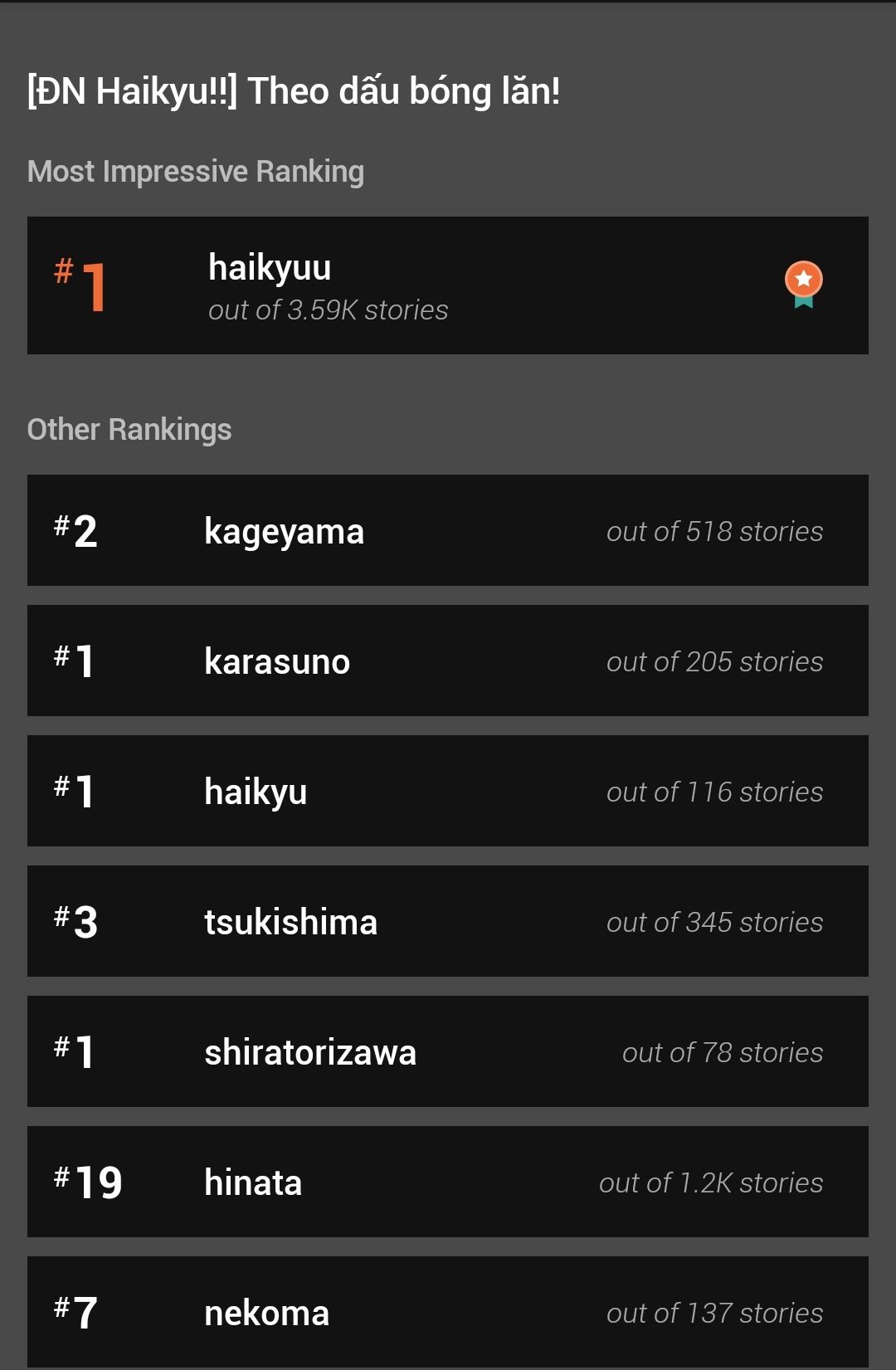This screenshot has height=1370, width=896.
Task: Tap the hinata ranking row
Action: 447,1182
